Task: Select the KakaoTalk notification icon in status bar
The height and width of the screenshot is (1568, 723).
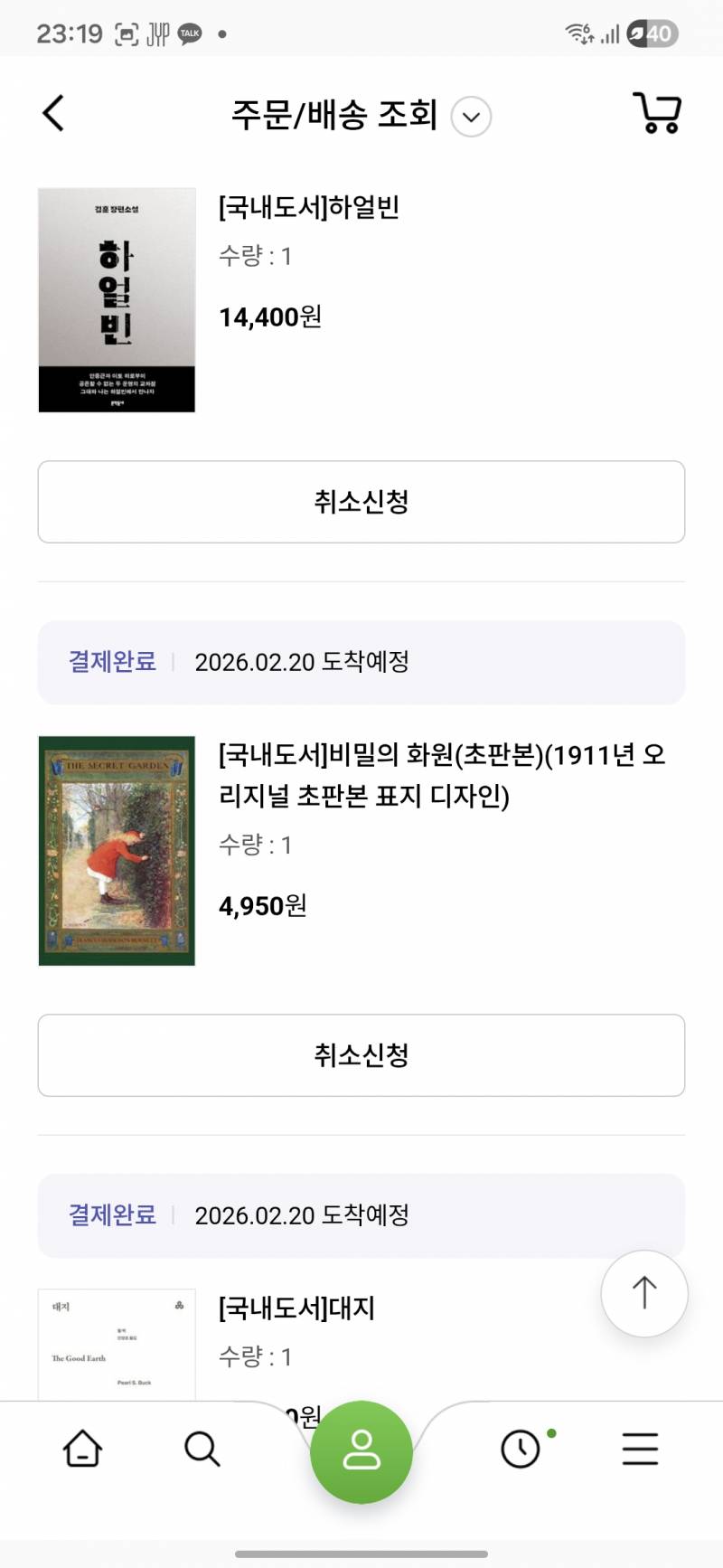Action: pos(188,33)
